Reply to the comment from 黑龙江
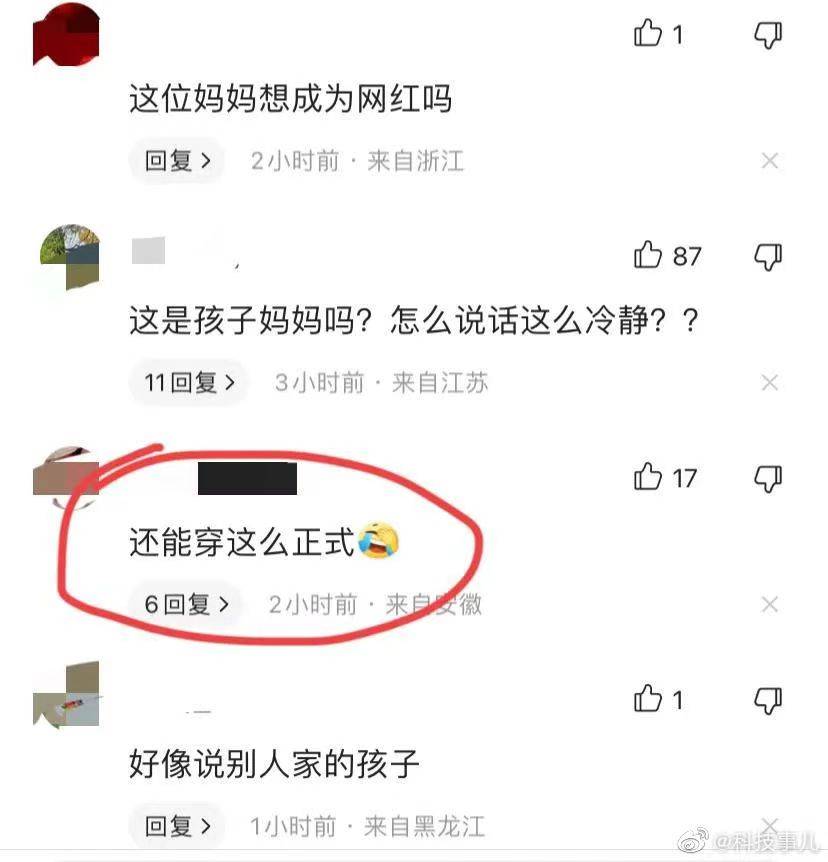This screenshot has height=862, width=828. 177,826
